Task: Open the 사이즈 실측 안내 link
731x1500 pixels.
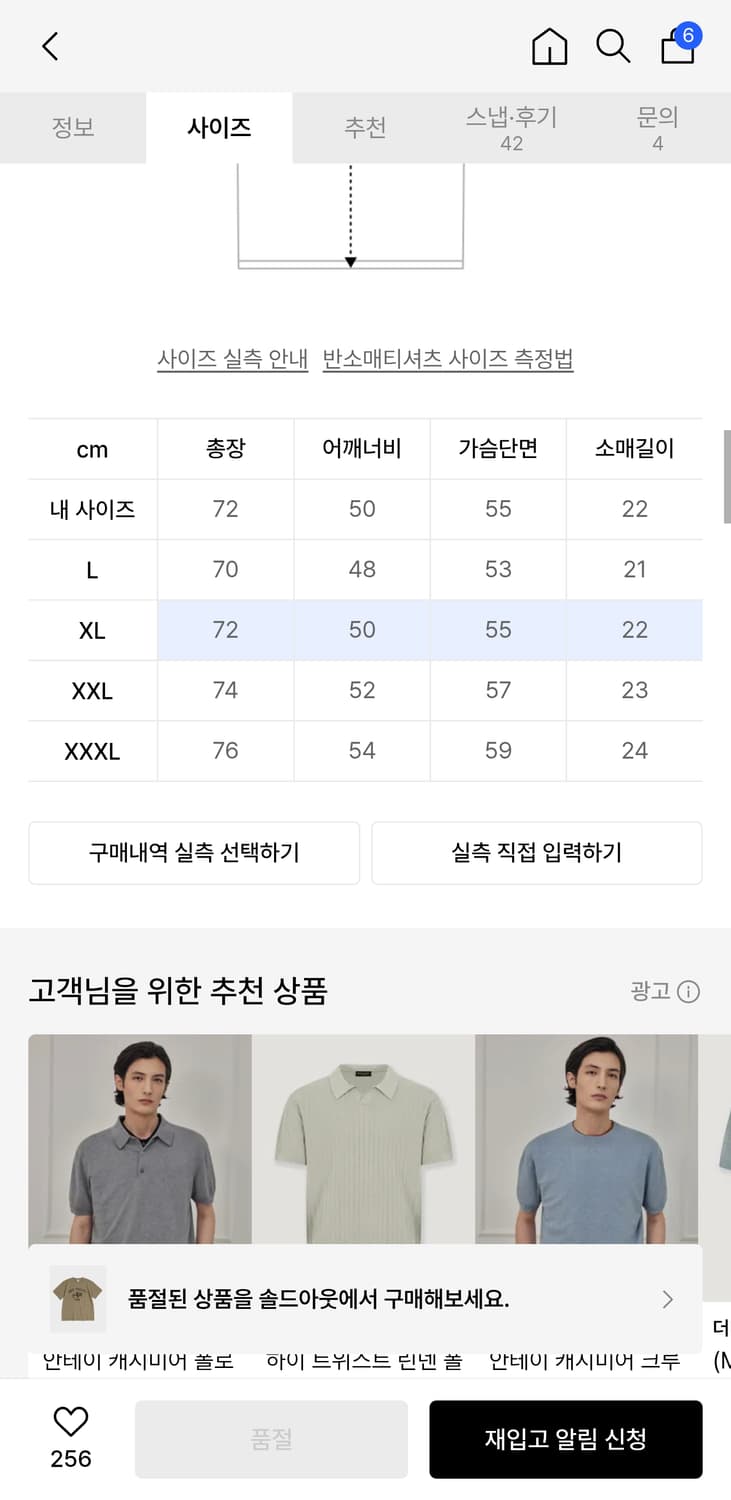Action: [233, 361]
